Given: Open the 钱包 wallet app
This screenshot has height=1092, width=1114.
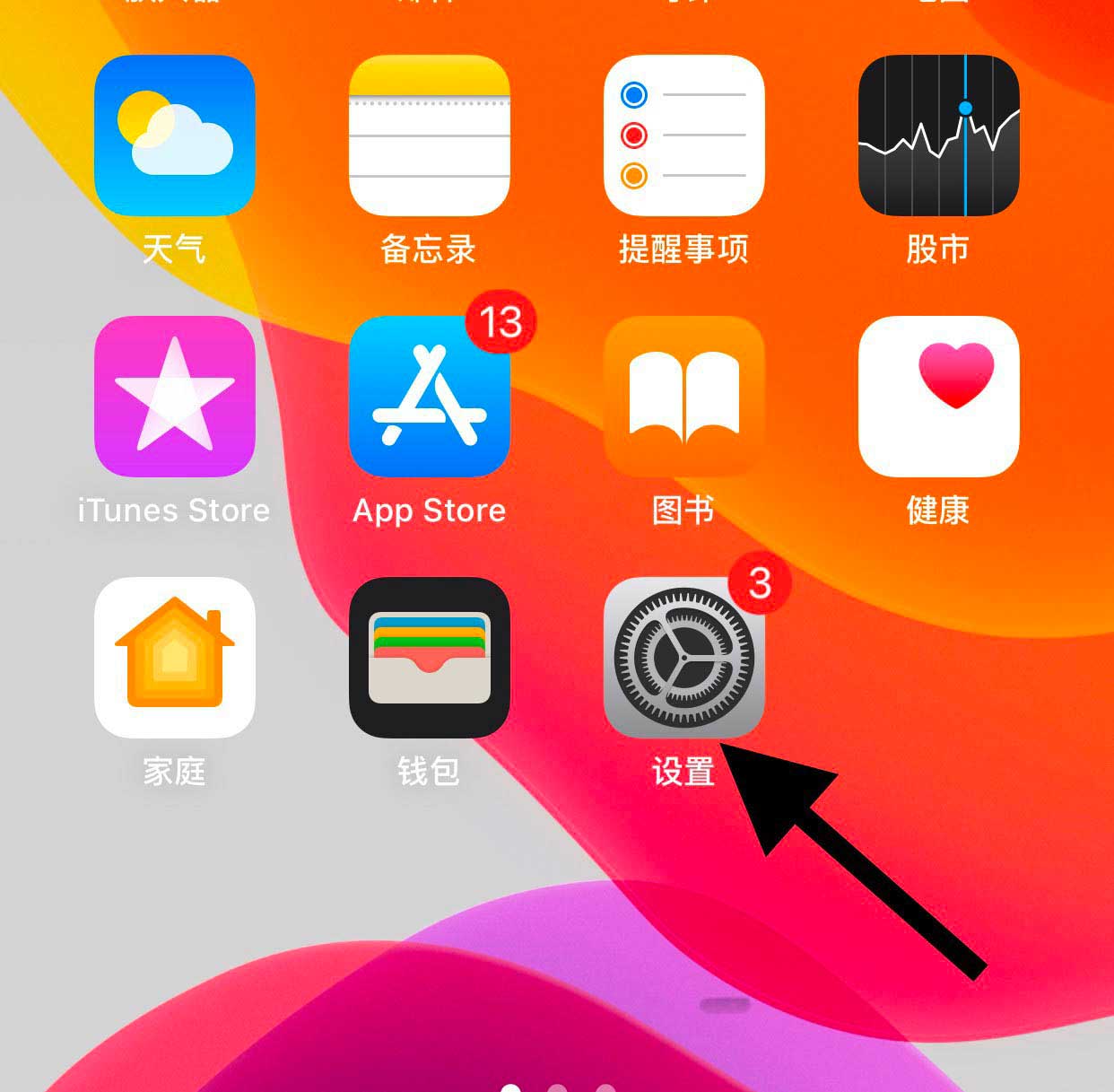Looking at the screenshot, I should (x=430, y=657).
